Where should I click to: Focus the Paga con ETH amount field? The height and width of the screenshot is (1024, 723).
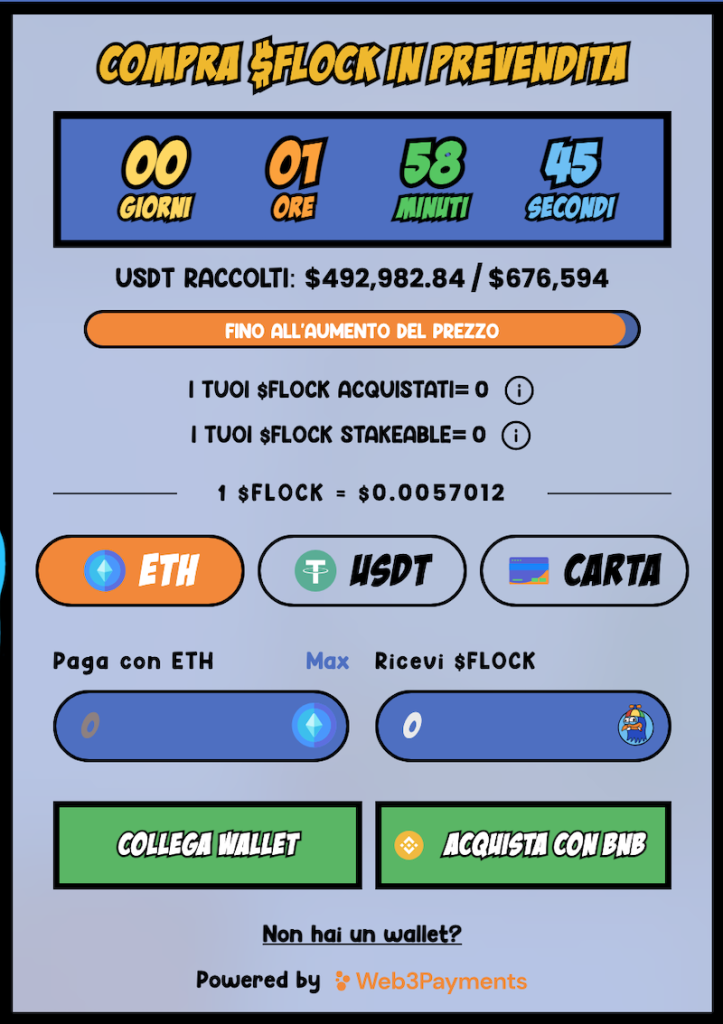(180, 725)
